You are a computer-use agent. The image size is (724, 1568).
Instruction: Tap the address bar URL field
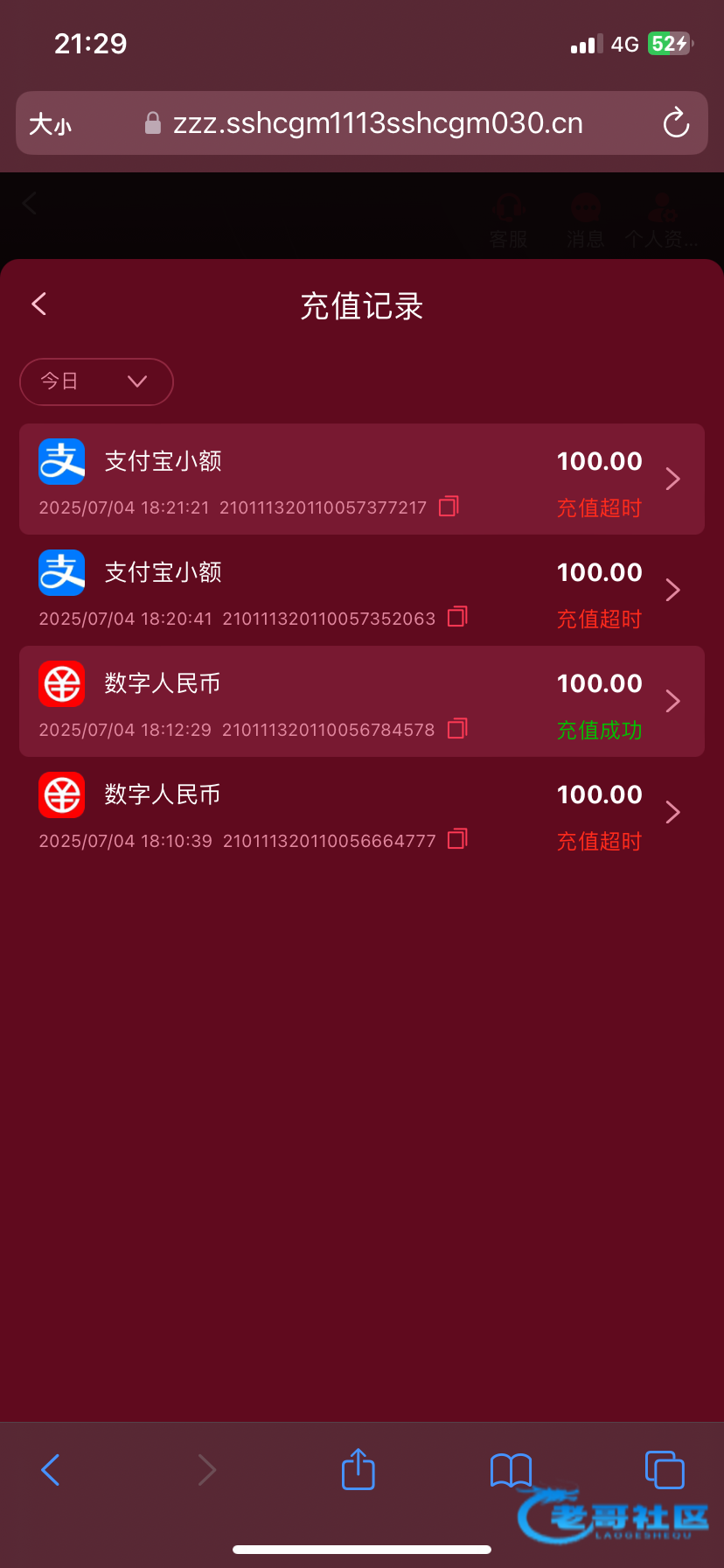click(376, 123)
